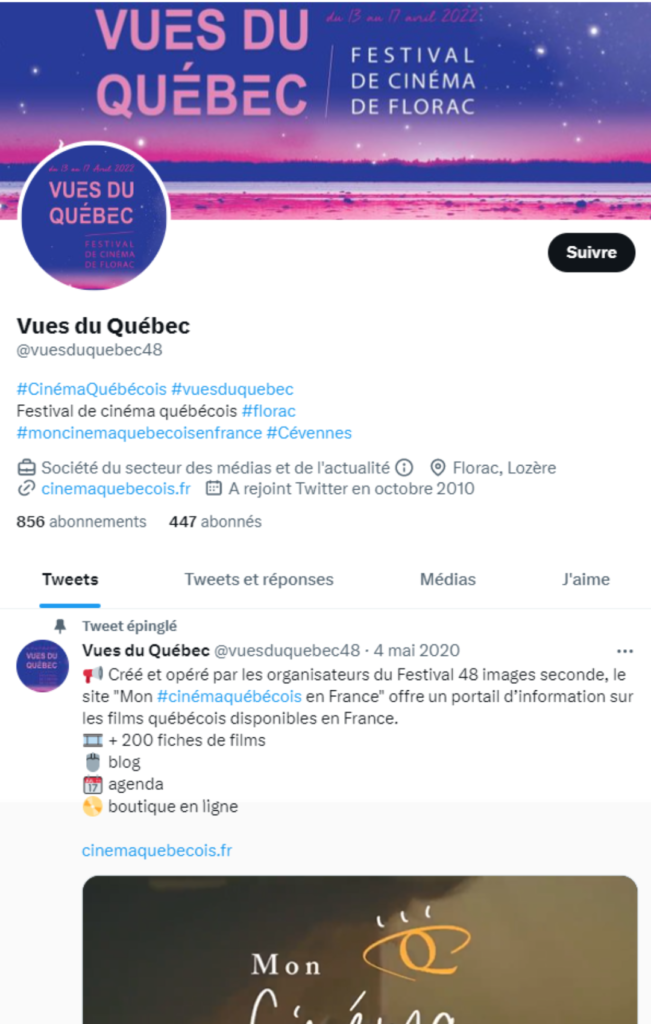The height and width of the screenshot is (1024, 651).
Task: Open the #CinémaQuébécois hashtag
Action: point(91,389)
